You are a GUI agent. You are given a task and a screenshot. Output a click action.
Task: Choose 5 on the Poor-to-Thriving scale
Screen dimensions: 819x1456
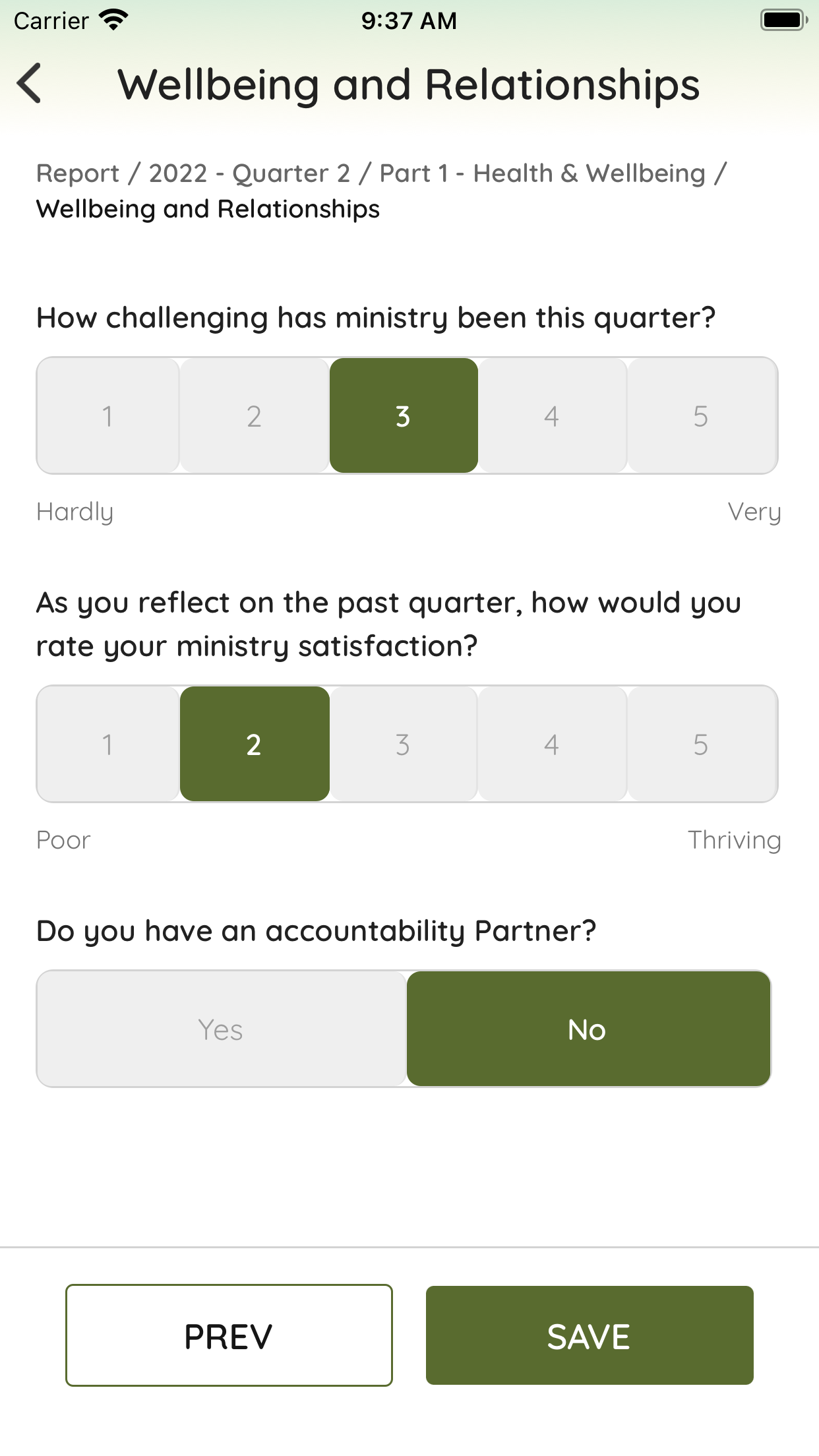[702, 744]
